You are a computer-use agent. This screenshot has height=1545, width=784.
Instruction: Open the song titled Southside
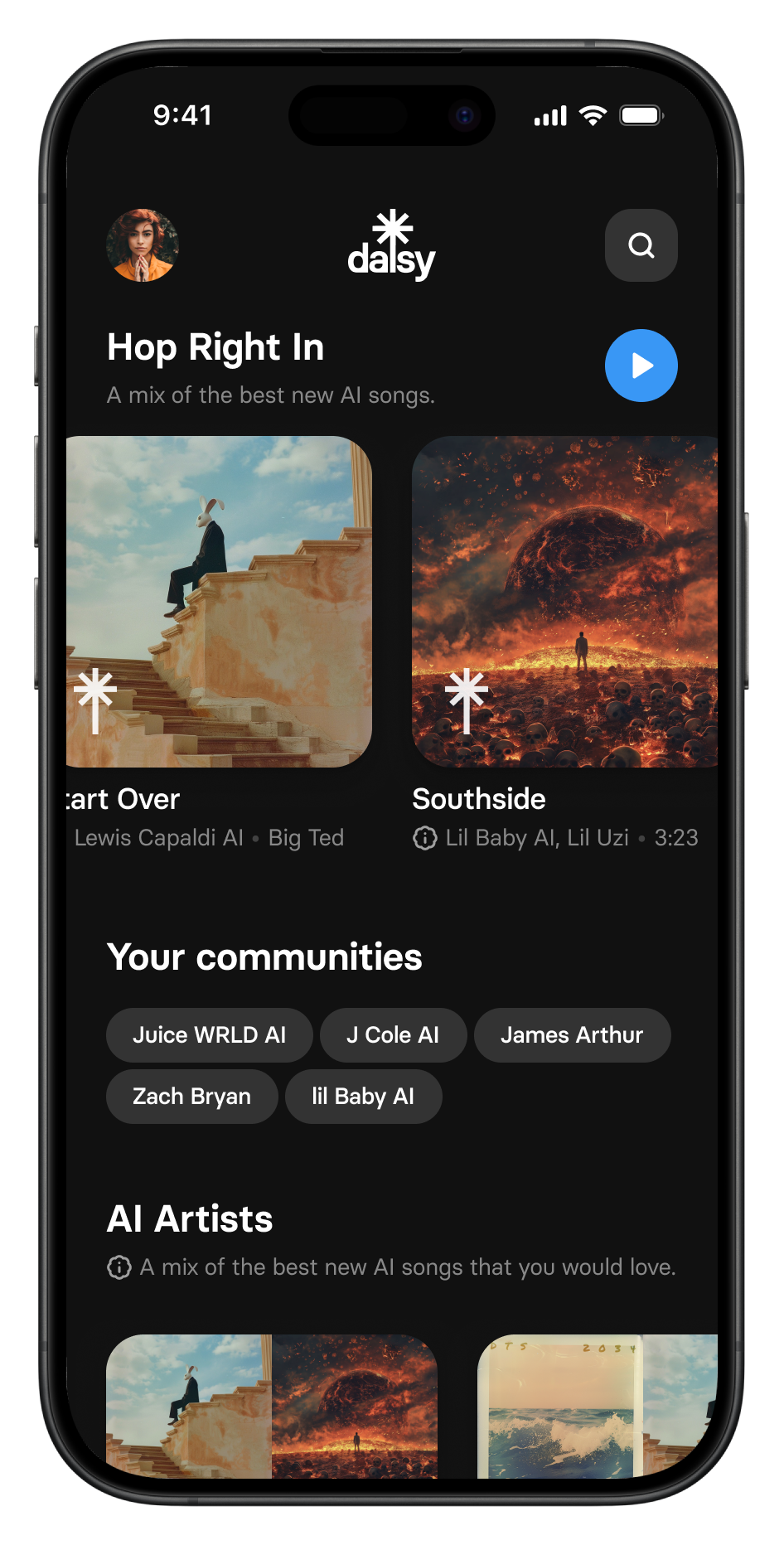coord(479,798)
